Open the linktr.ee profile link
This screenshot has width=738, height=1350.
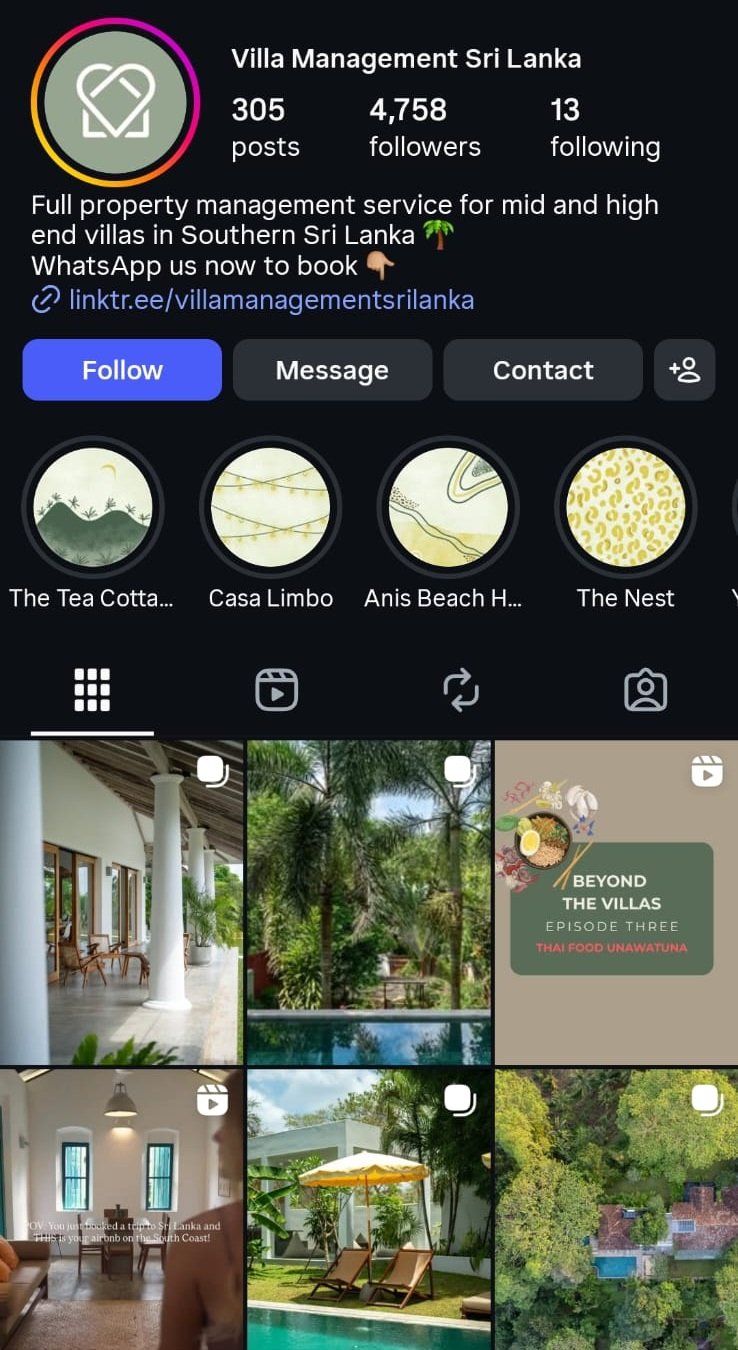(270, 299)
